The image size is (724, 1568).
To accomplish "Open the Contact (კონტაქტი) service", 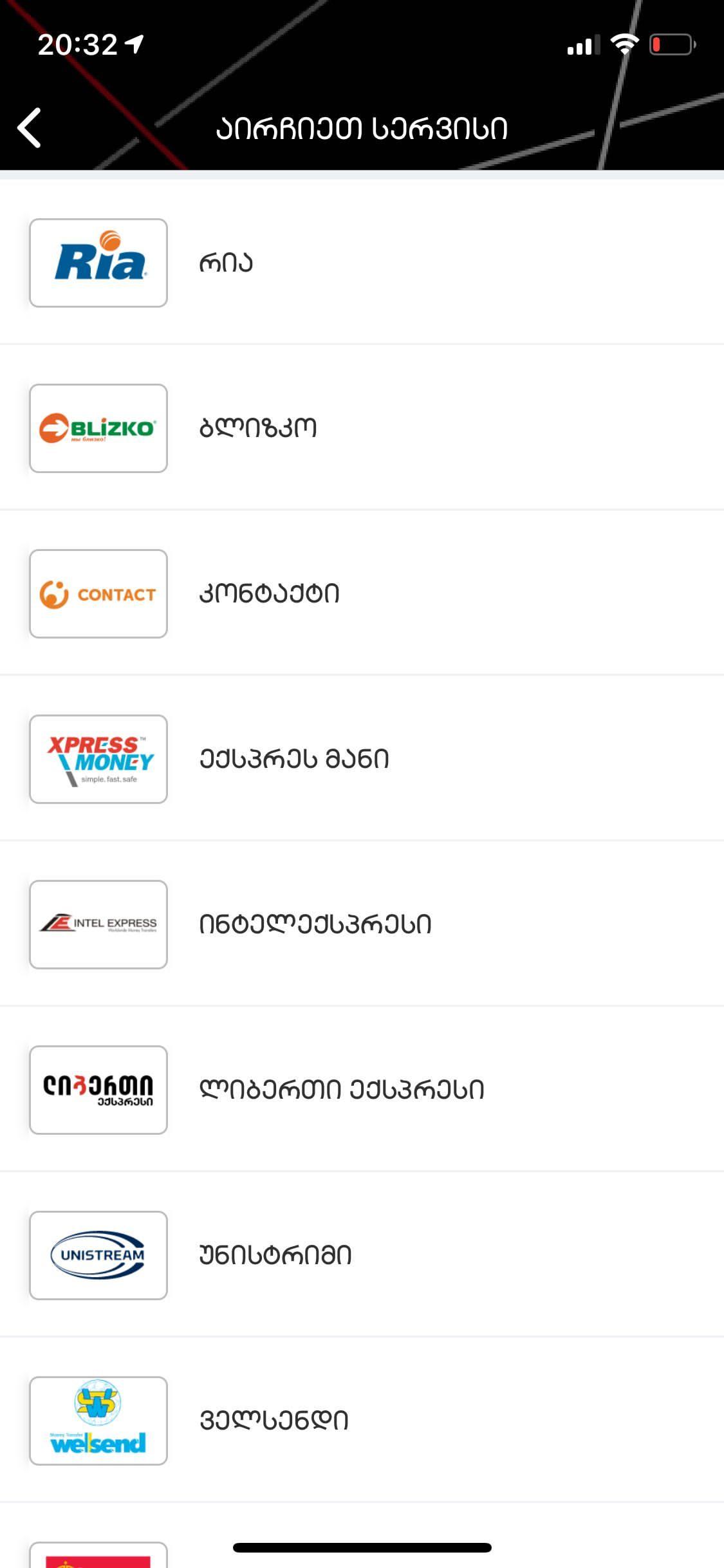I will click(362, 593).
